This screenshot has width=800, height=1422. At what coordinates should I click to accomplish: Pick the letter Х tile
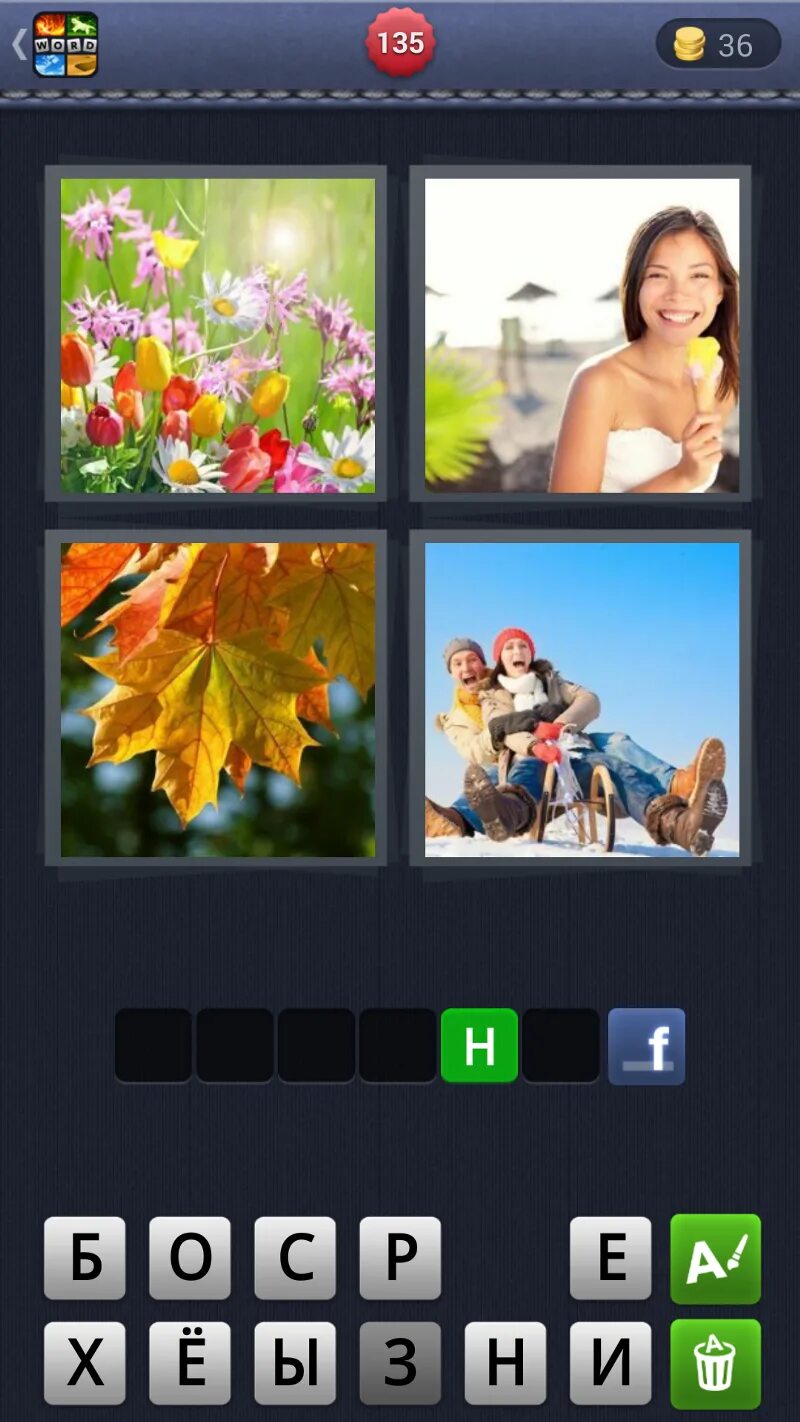click(x=85, y=1363)
